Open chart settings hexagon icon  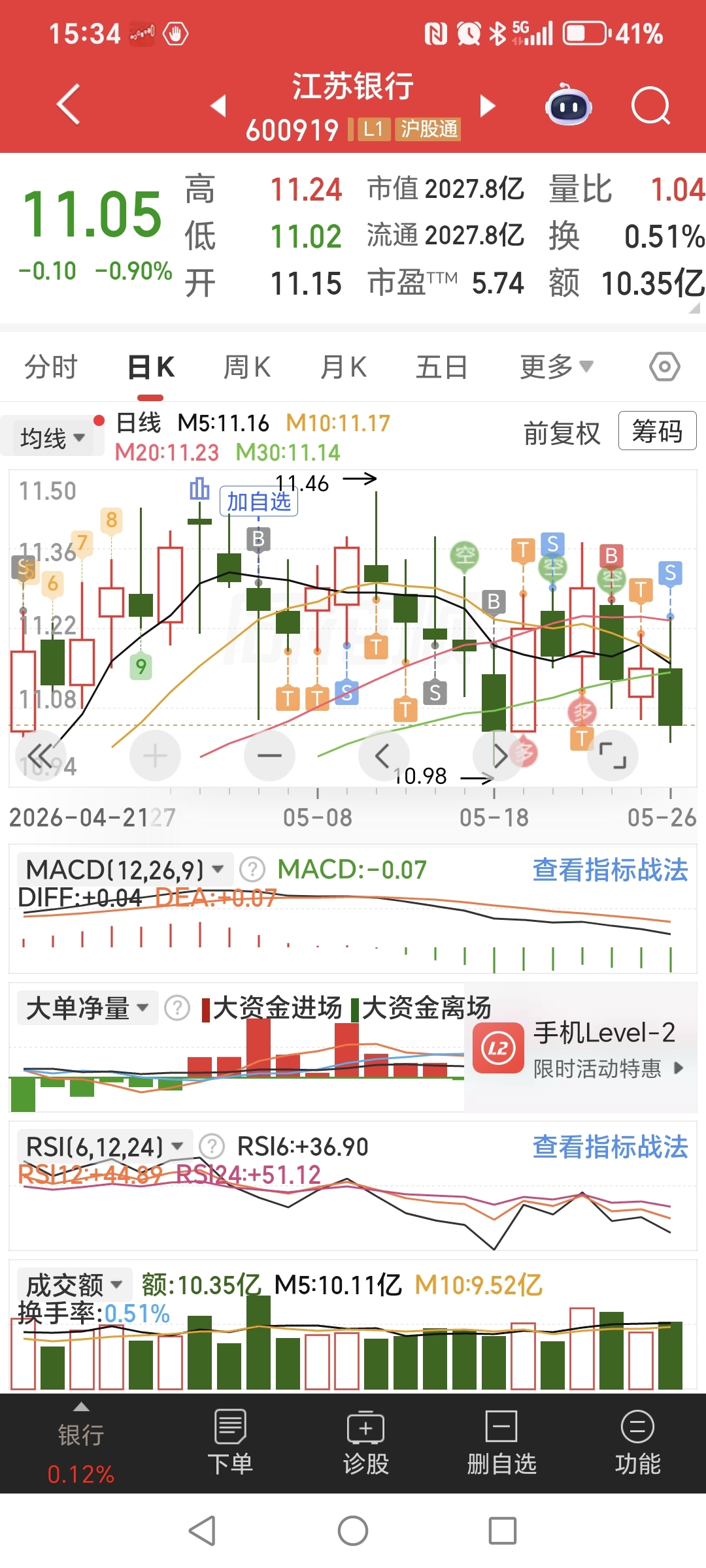[x=664, y=367]
